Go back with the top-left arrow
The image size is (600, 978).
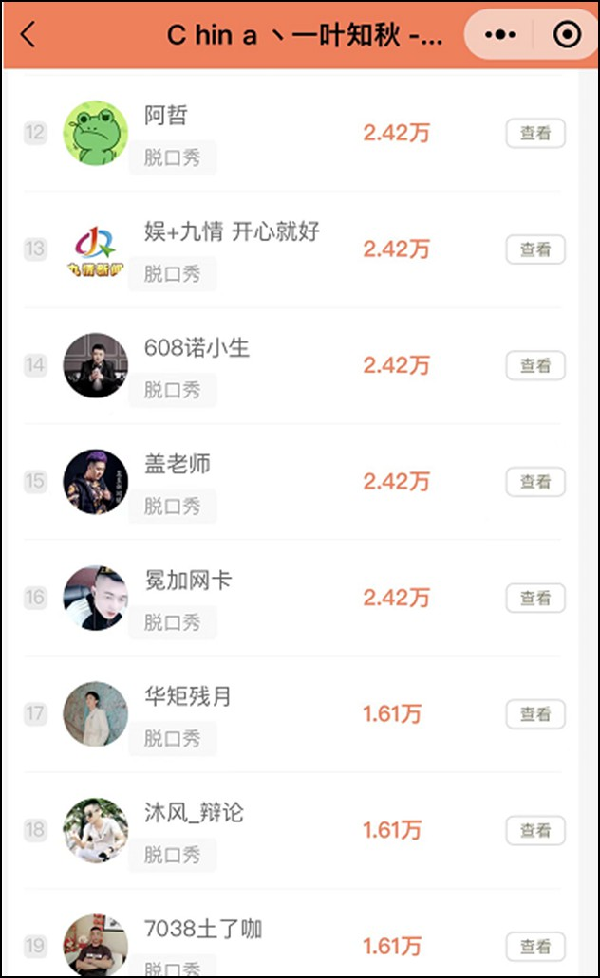27,34
